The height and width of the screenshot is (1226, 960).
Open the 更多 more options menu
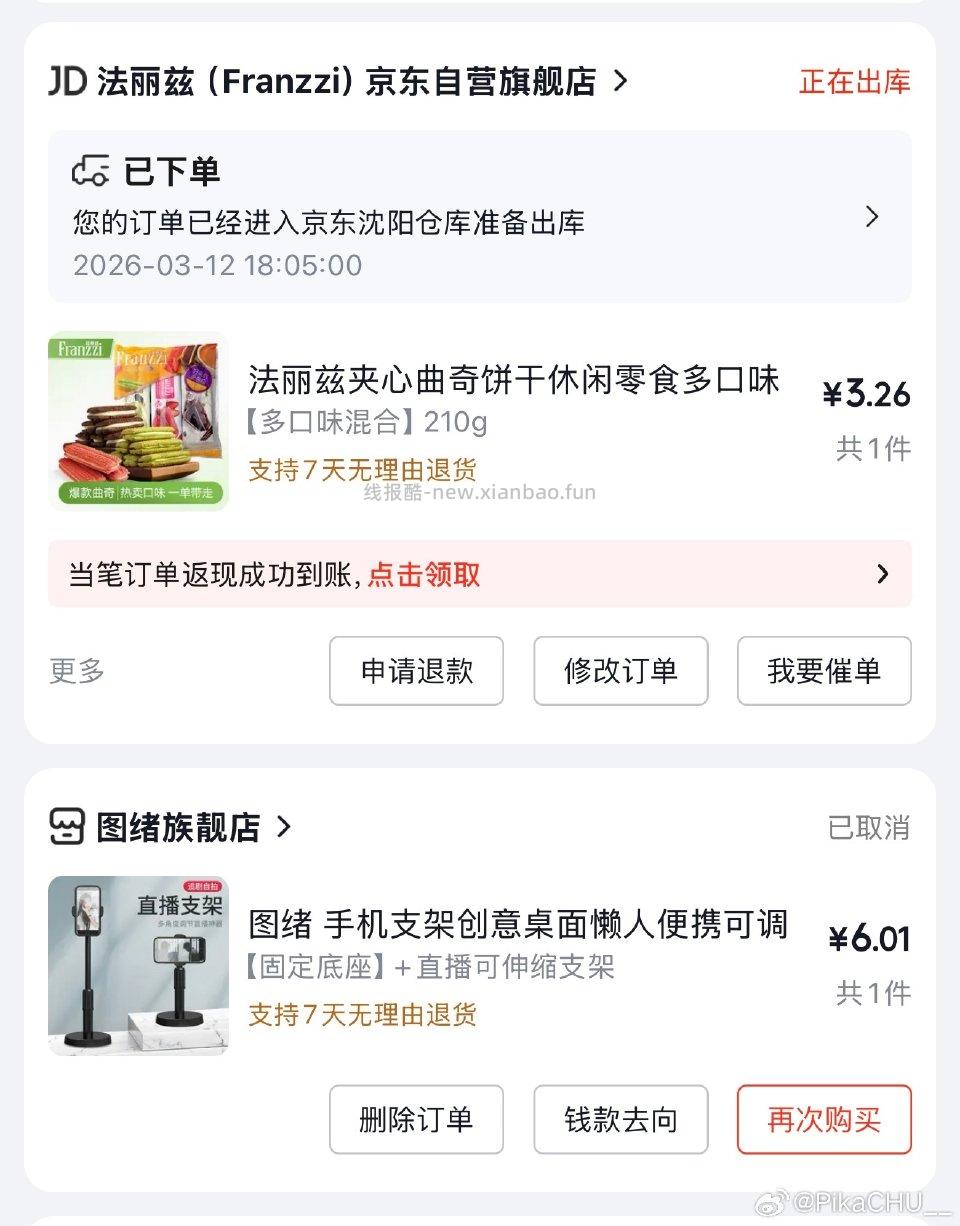coord(75,671)
